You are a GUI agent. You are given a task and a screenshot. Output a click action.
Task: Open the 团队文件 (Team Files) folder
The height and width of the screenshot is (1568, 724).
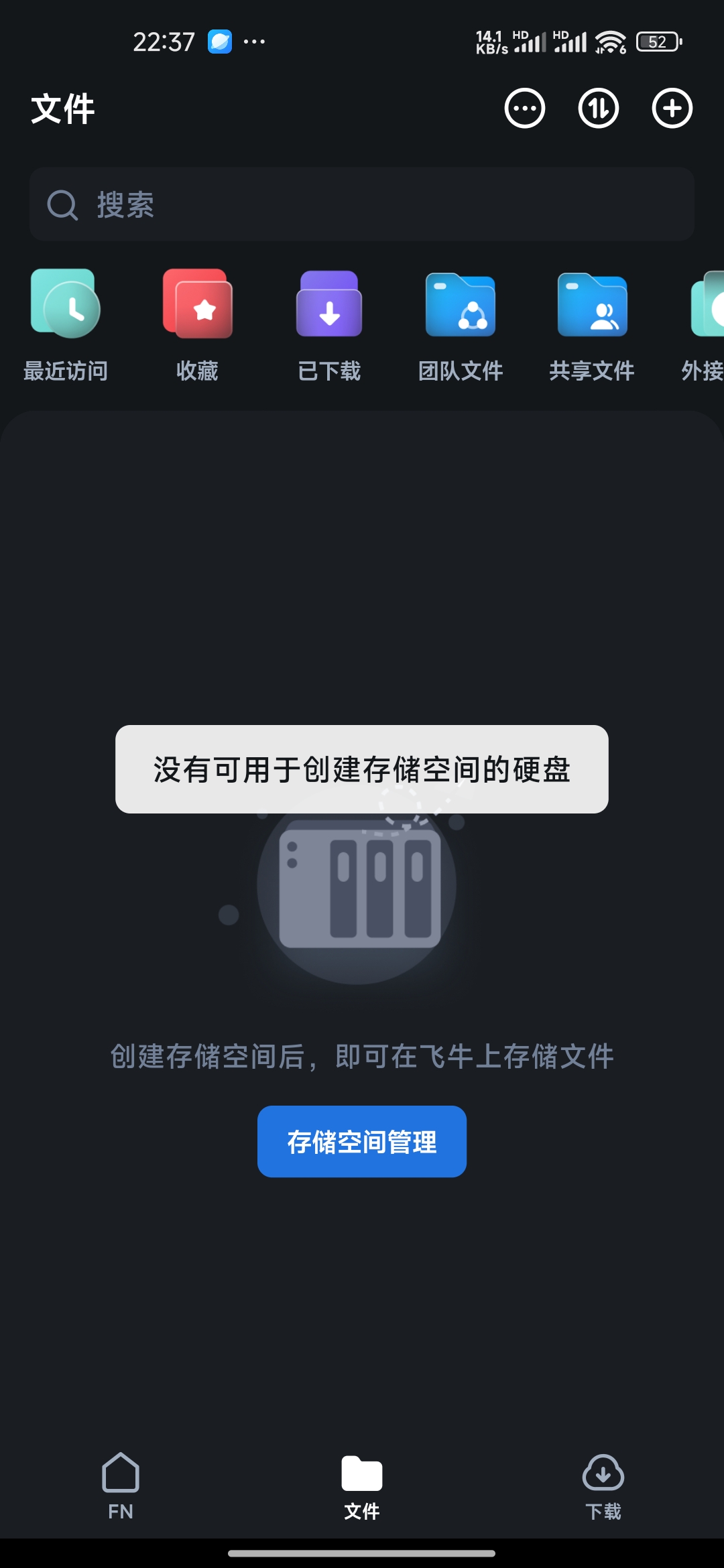click(x=461, y=322)
